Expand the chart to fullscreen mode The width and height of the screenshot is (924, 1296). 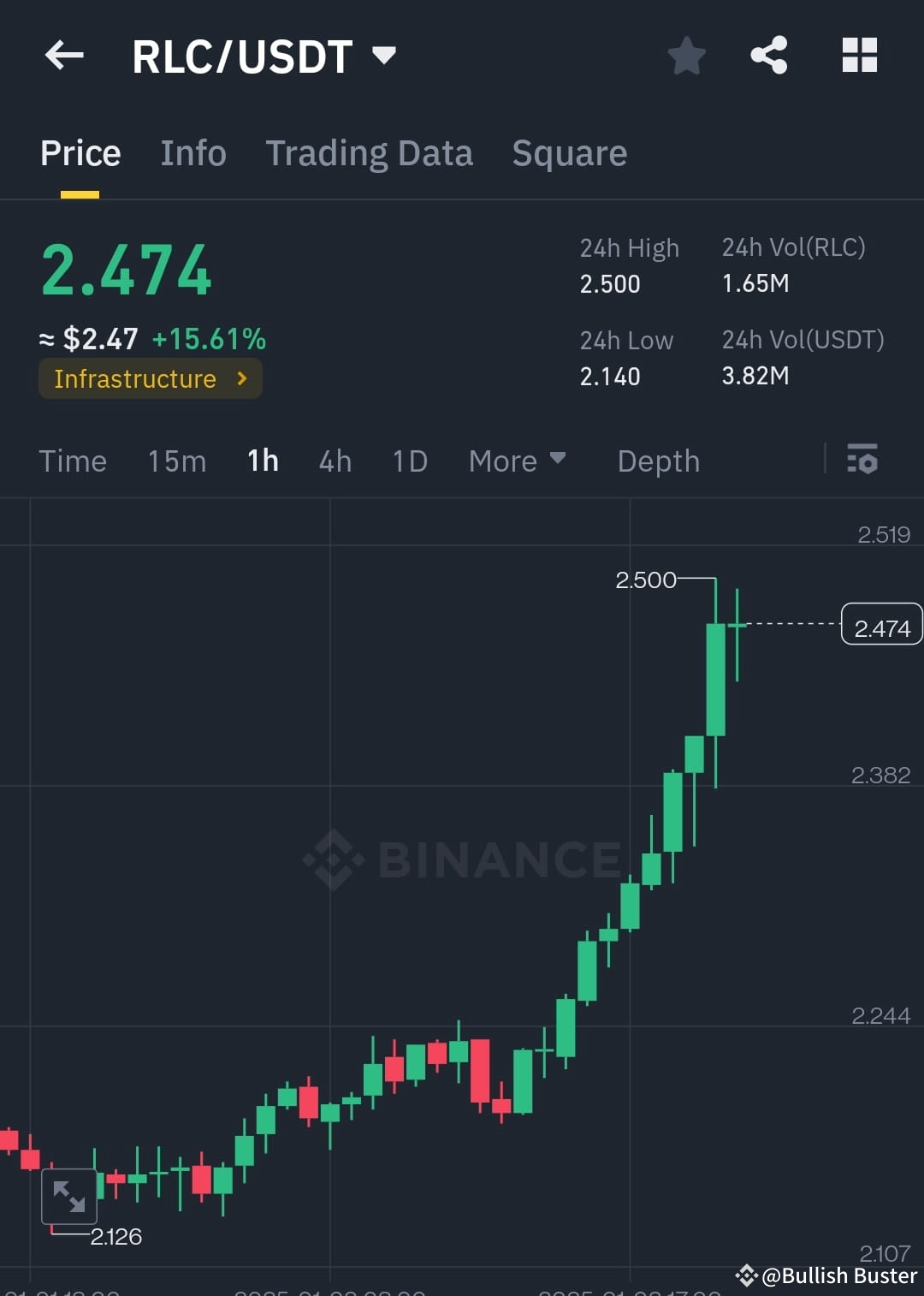70,1197
